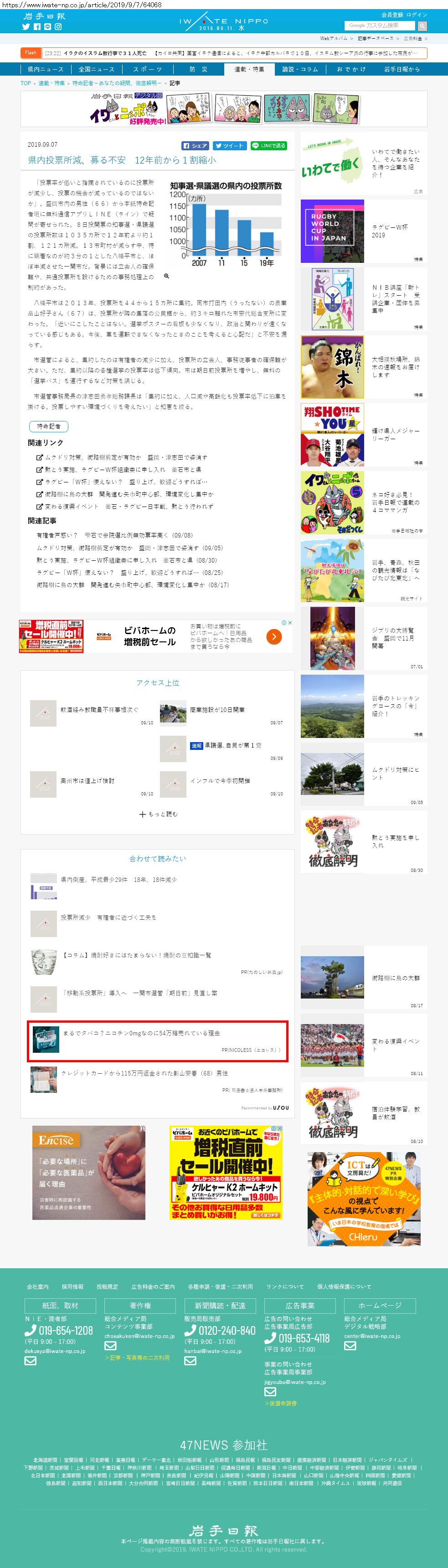Viewport: 448px width, 1568px height.
Task: Close the ビバホーム banner ad
Action: 290,623
